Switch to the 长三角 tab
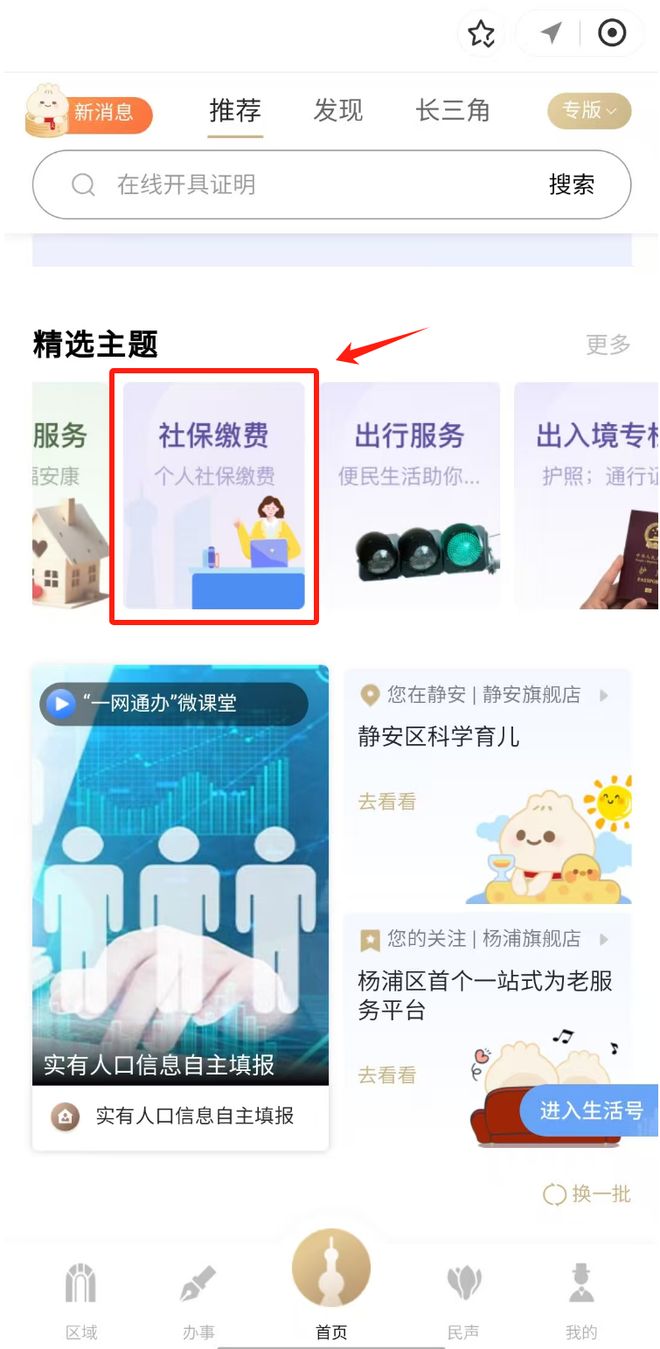The height and width of the screenshot is (1349, 660). [453, 110]
